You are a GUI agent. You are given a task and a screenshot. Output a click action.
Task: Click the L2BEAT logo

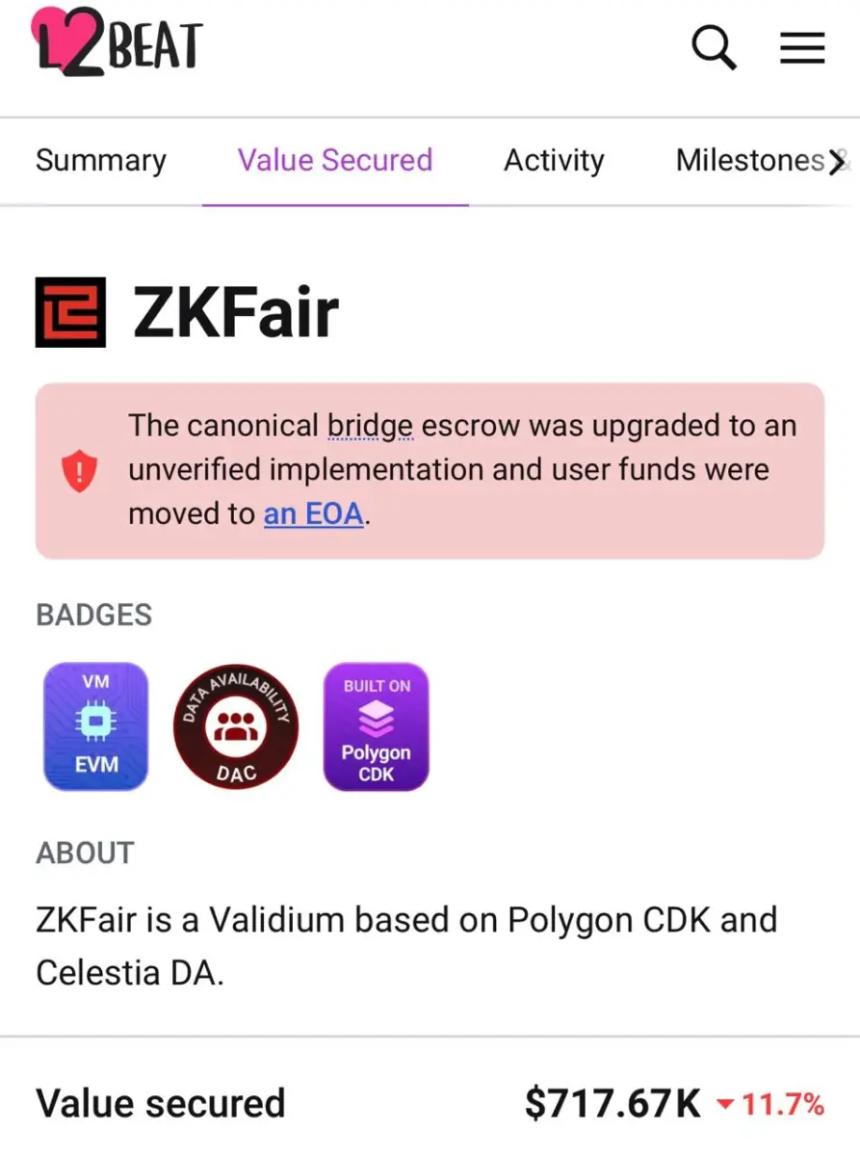(115, 43)
